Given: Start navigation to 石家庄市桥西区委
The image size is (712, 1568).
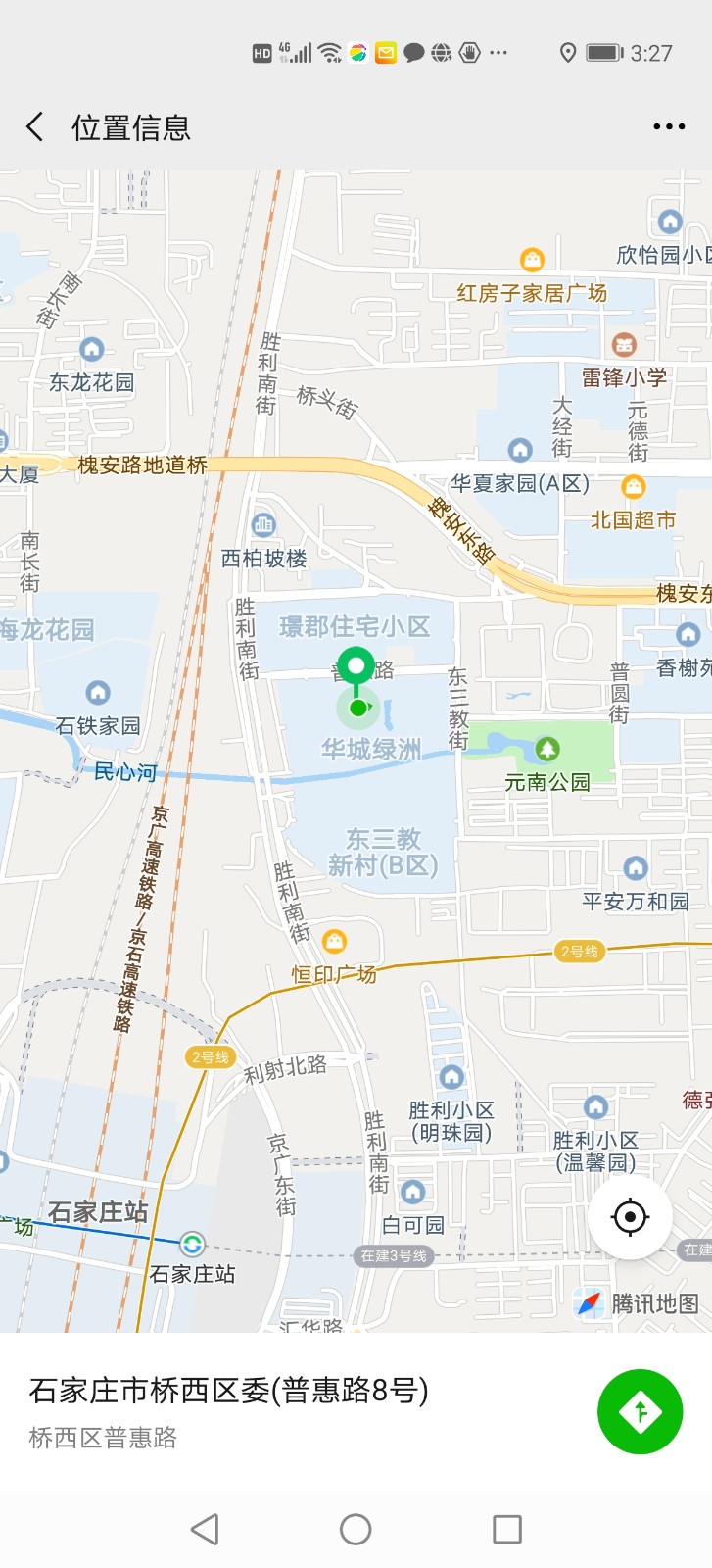Looking at the screenshot, I should (640, 1412).
